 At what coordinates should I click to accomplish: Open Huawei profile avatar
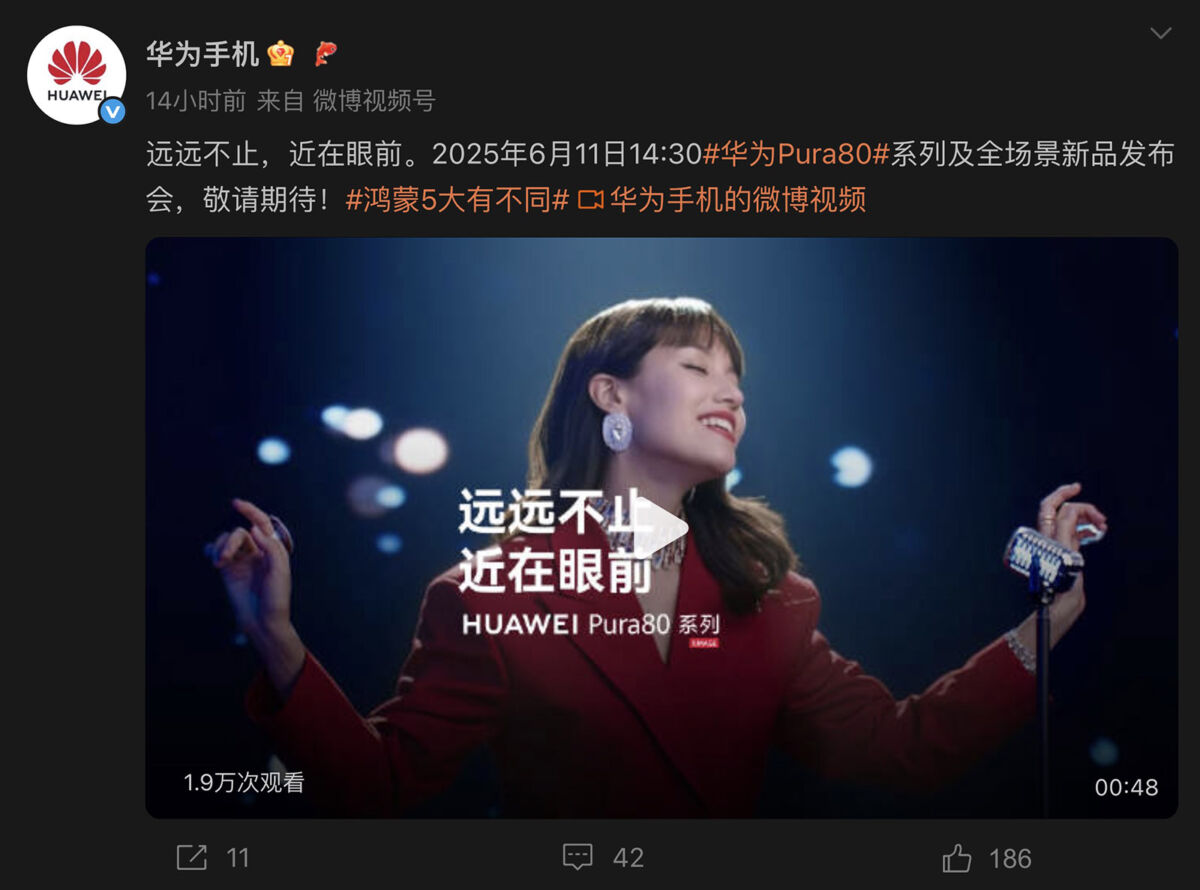[76, 75]
